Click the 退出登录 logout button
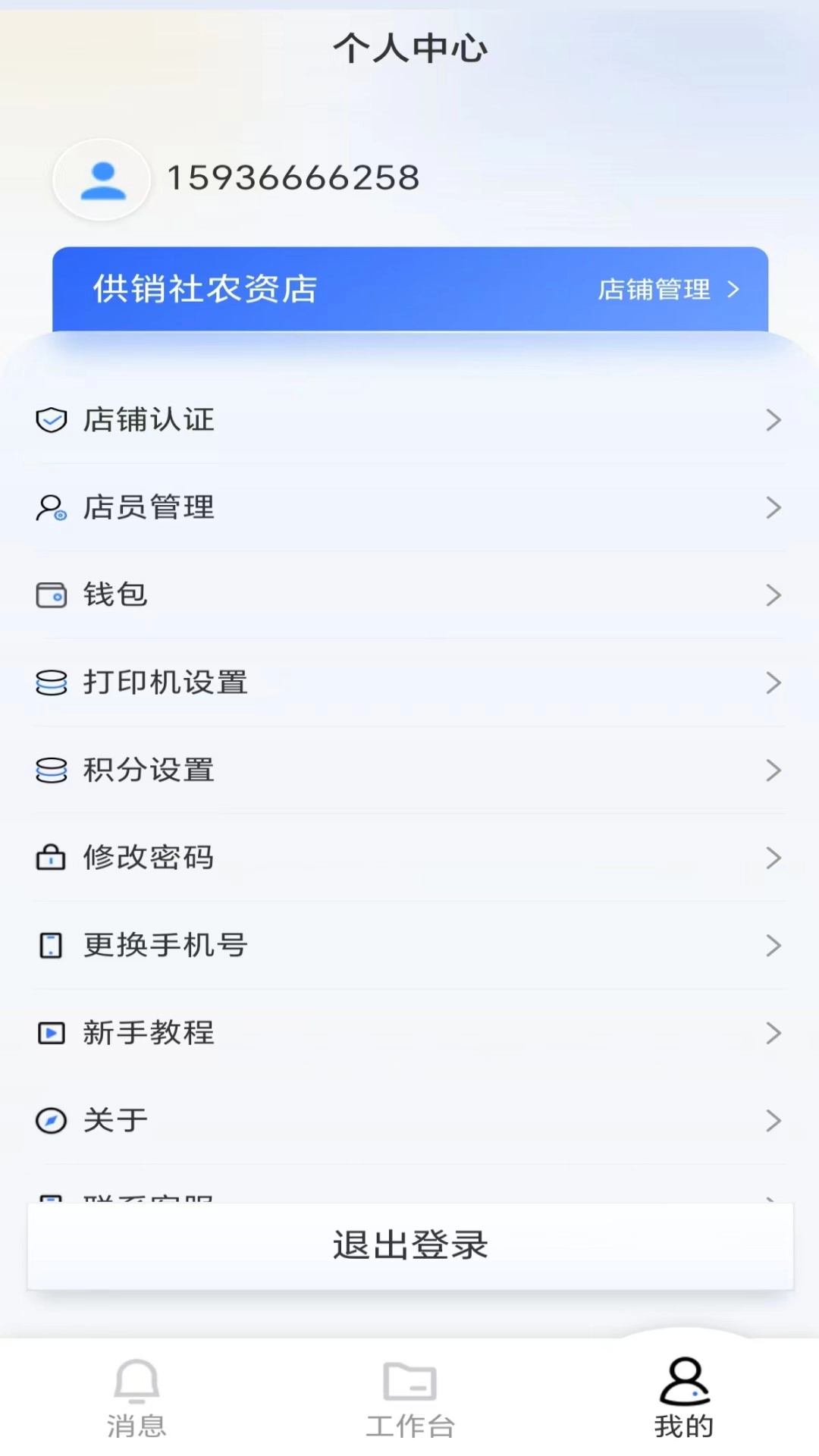Viewport: 819px width, 1456px height. [409, 1245]
